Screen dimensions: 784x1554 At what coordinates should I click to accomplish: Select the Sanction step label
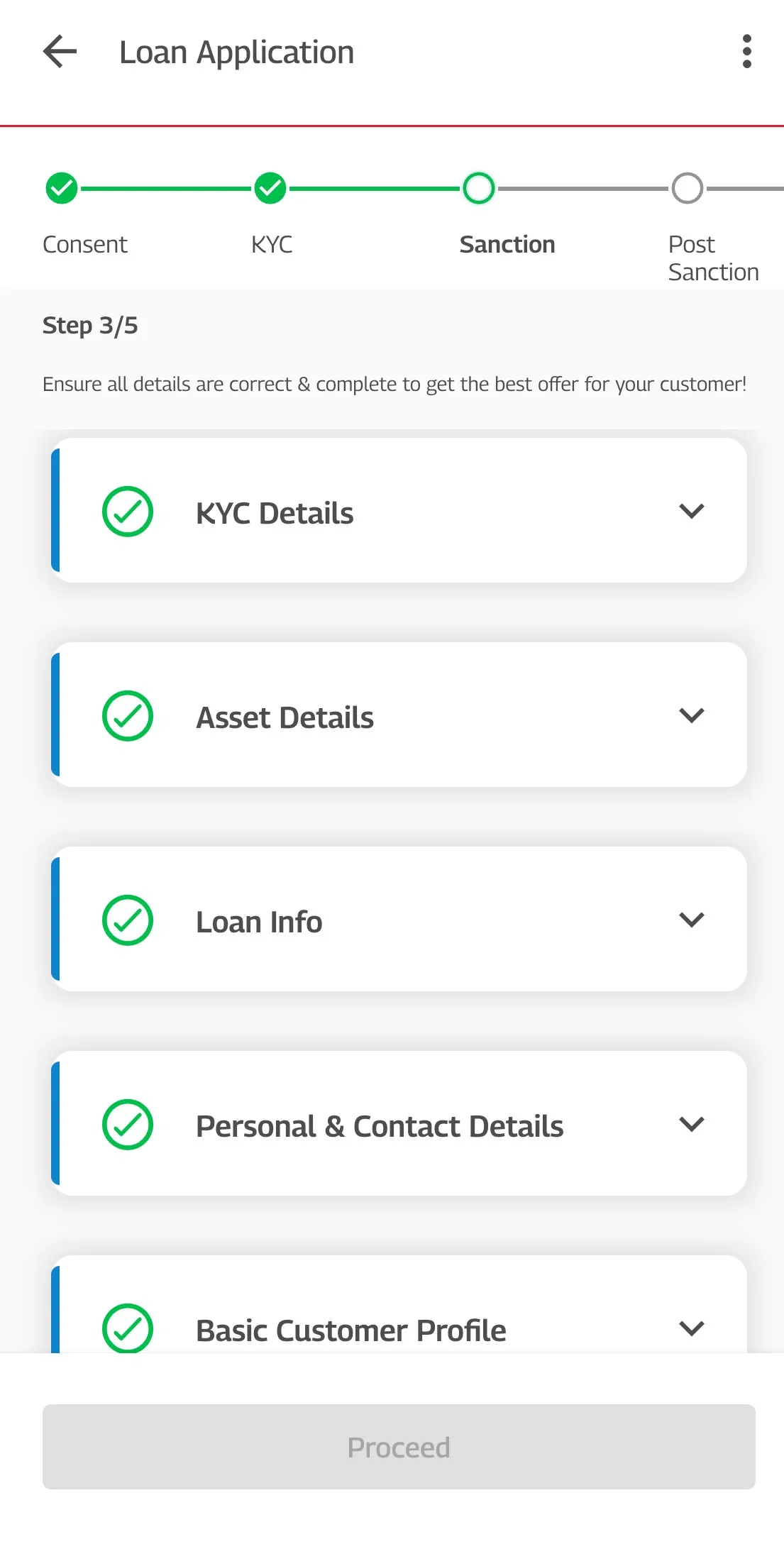click(x=507, y=244)
